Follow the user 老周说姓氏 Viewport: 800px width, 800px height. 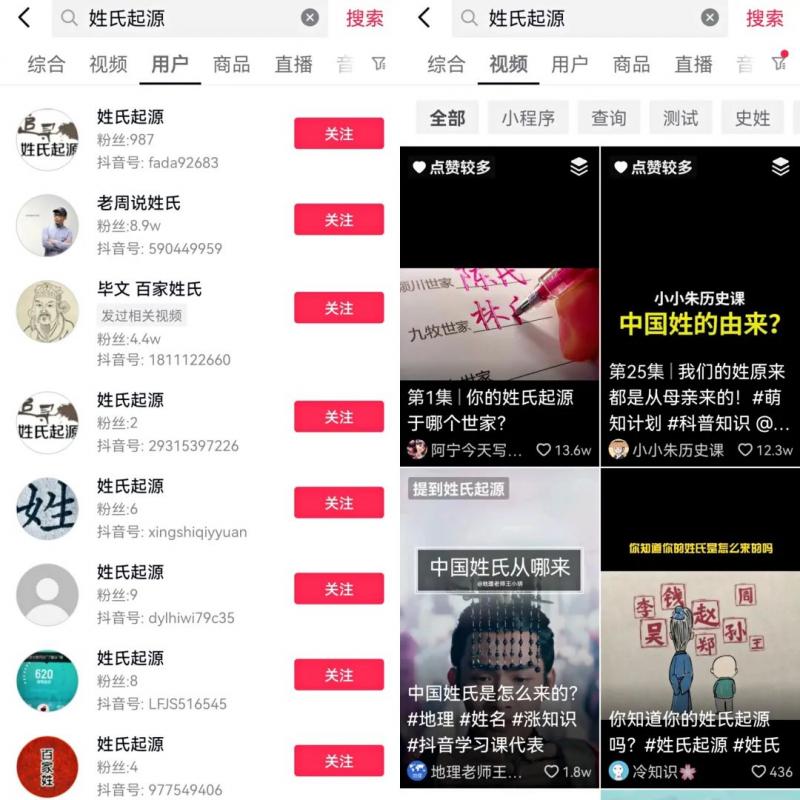click(338, 220)
